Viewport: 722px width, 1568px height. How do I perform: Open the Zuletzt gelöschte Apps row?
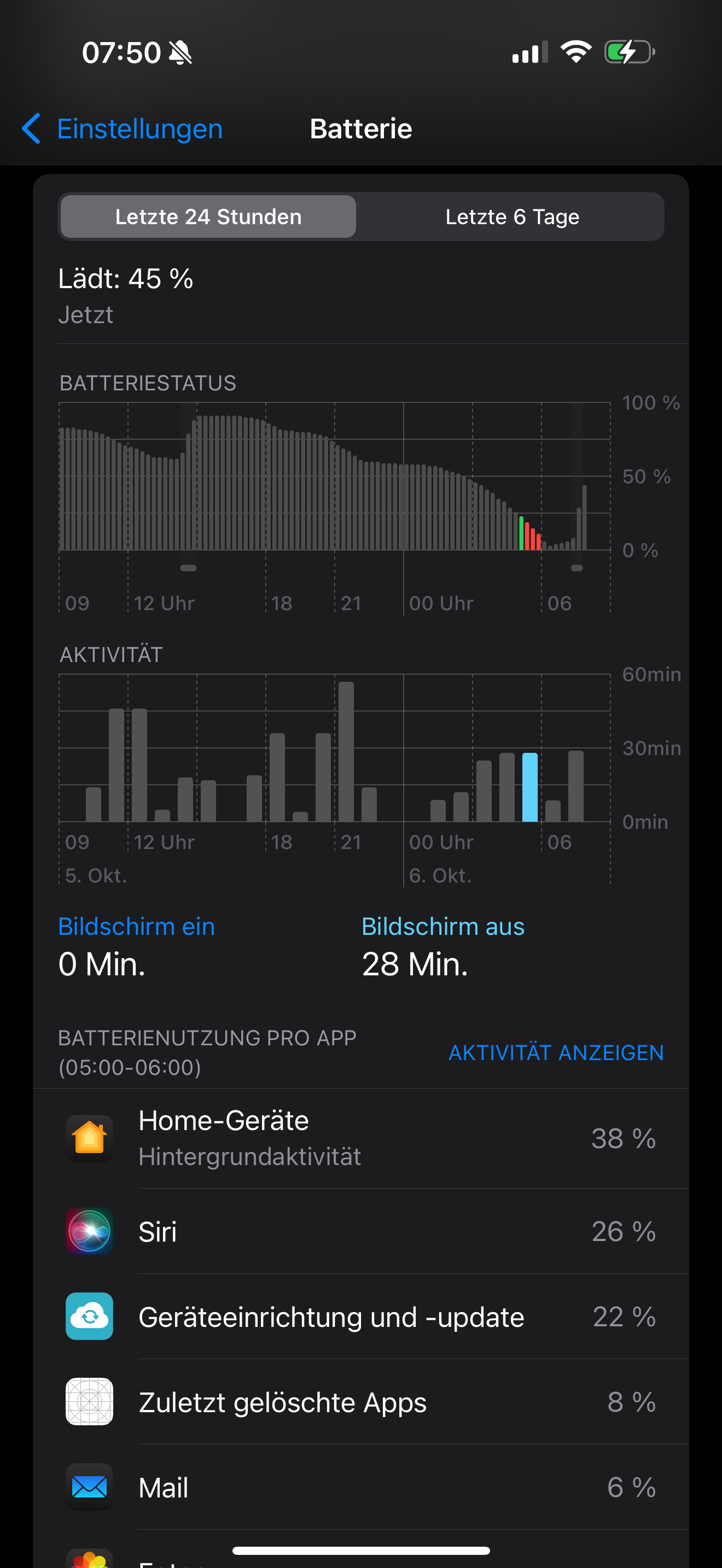coord(360,1402)
